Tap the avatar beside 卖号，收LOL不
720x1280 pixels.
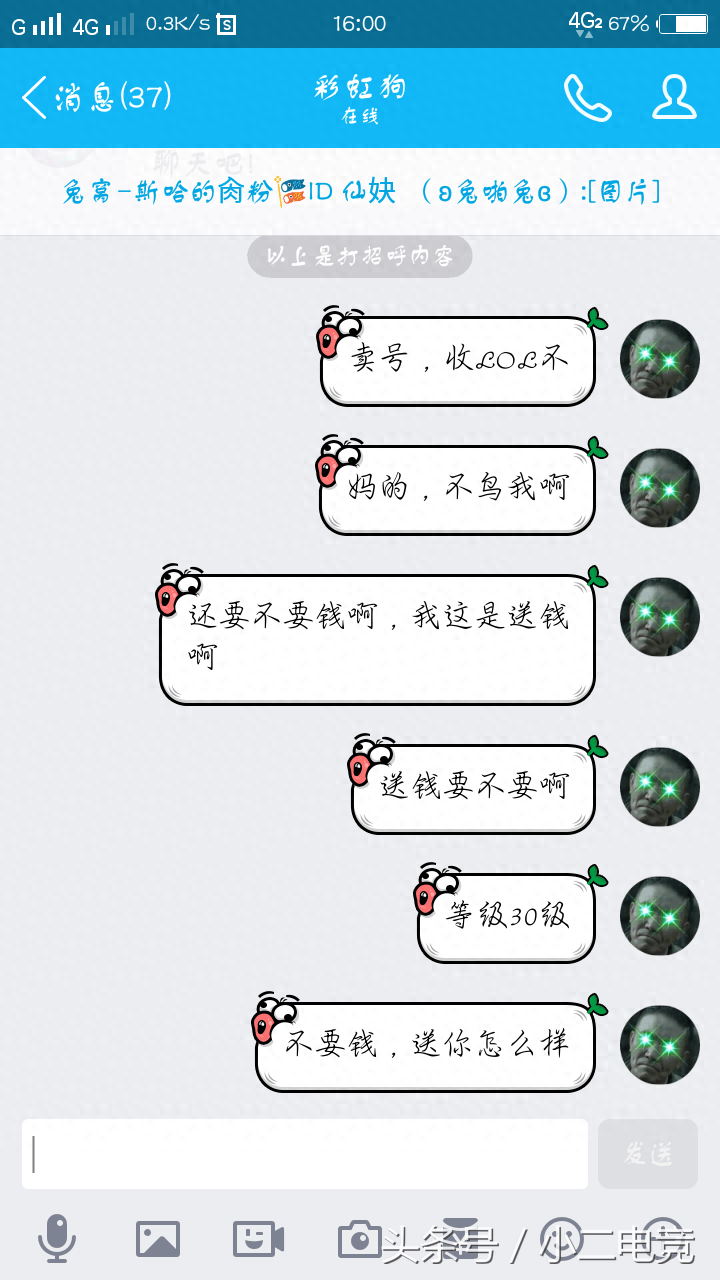click(659, 359)
